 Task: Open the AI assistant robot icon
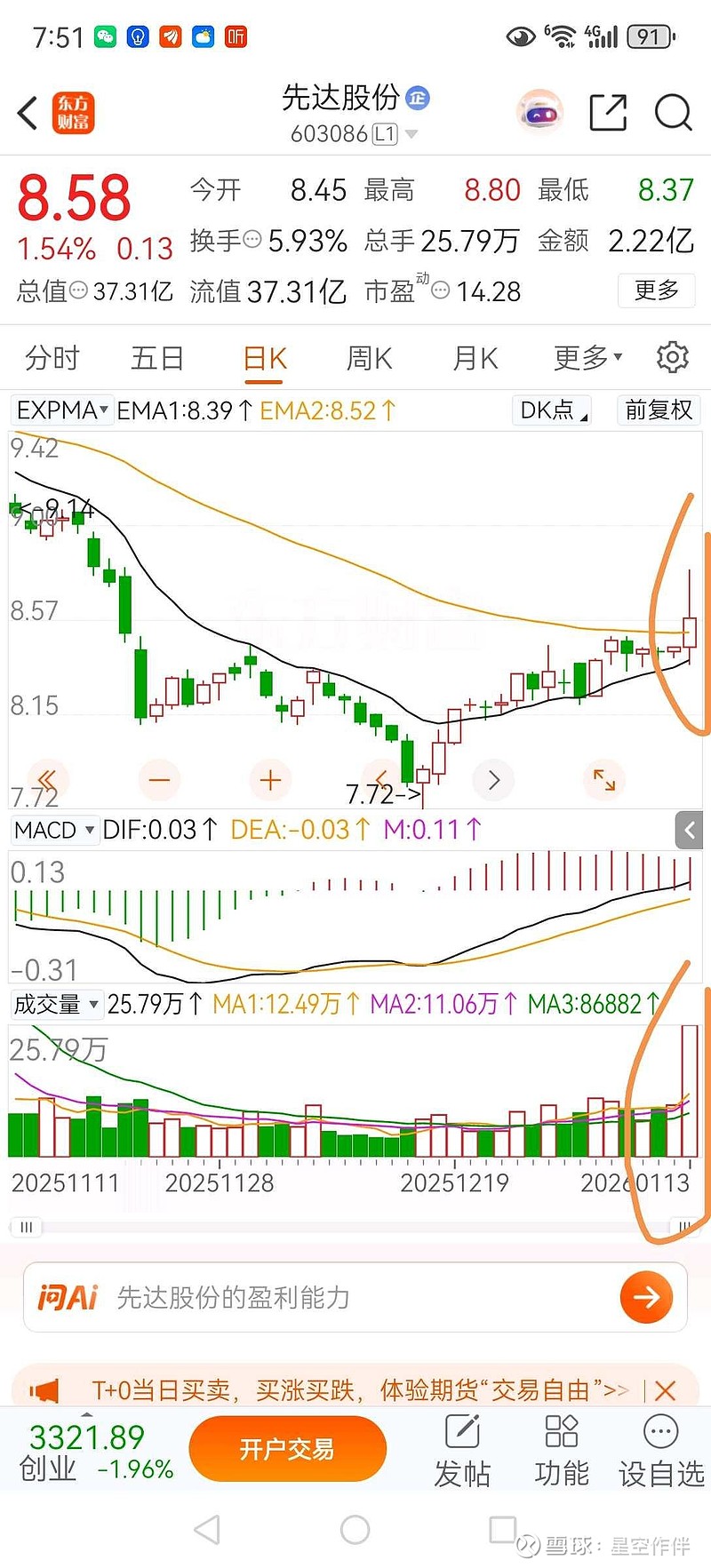click(539, 113)
